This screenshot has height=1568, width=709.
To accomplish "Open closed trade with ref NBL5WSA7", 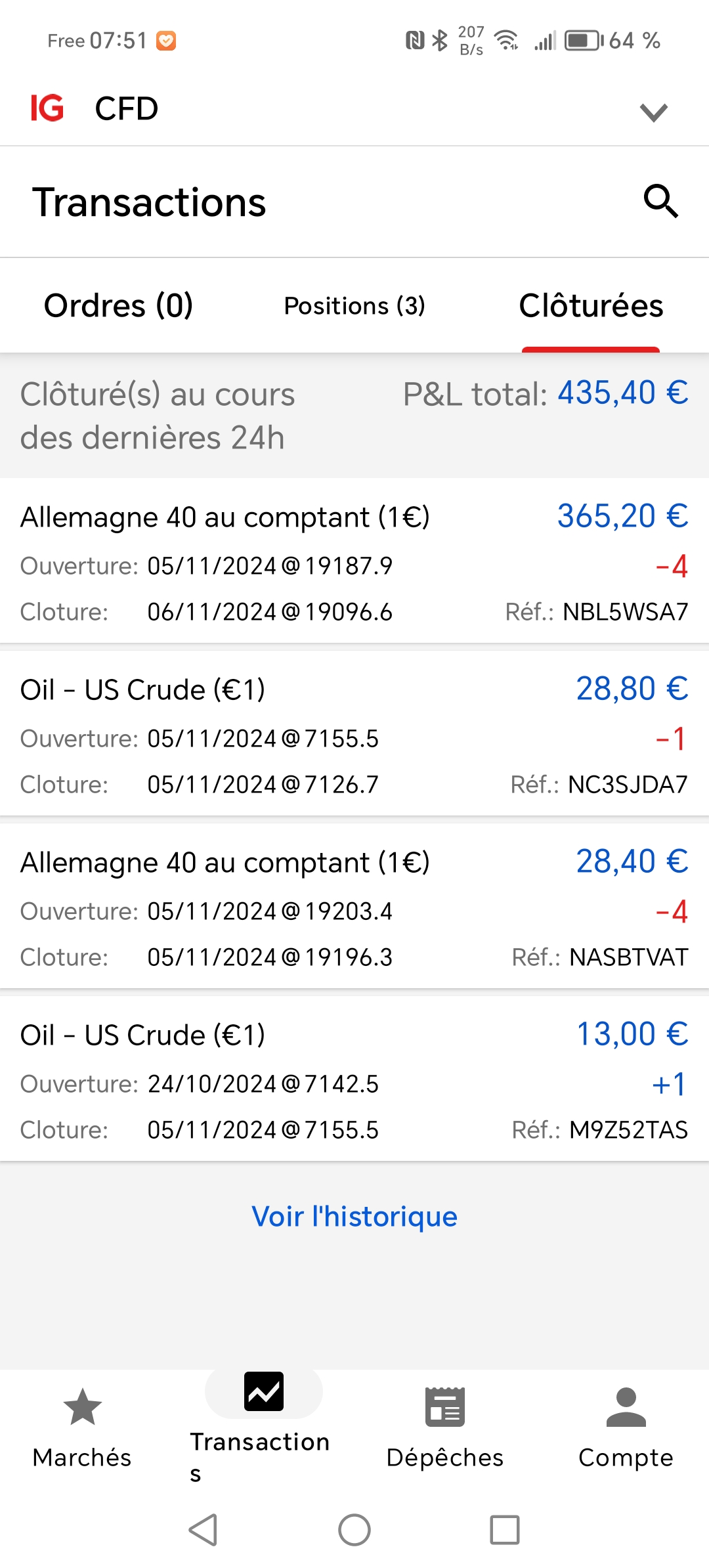I will (x=354, y=562).
